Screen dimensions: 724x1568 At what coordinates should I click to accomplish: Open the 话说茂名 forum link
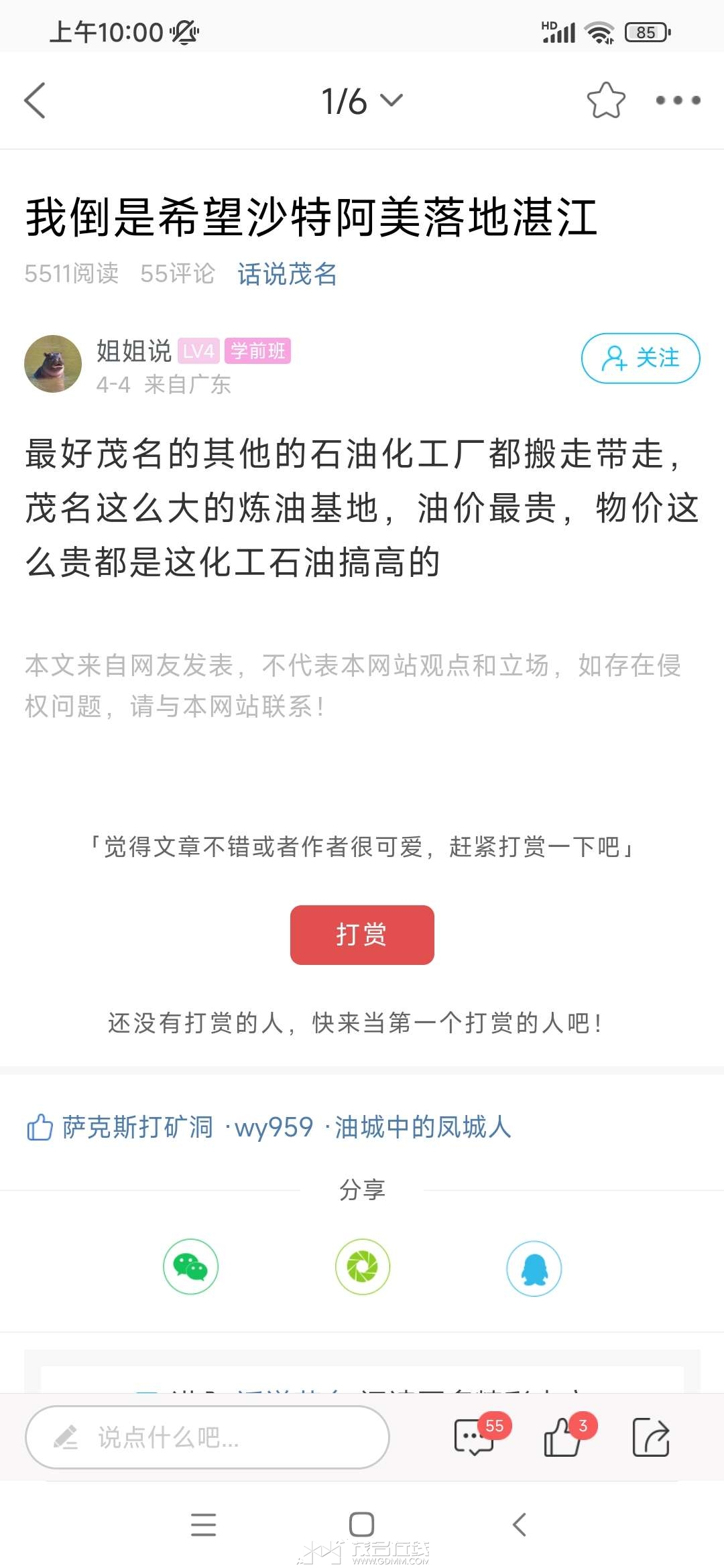coord(288,273)
